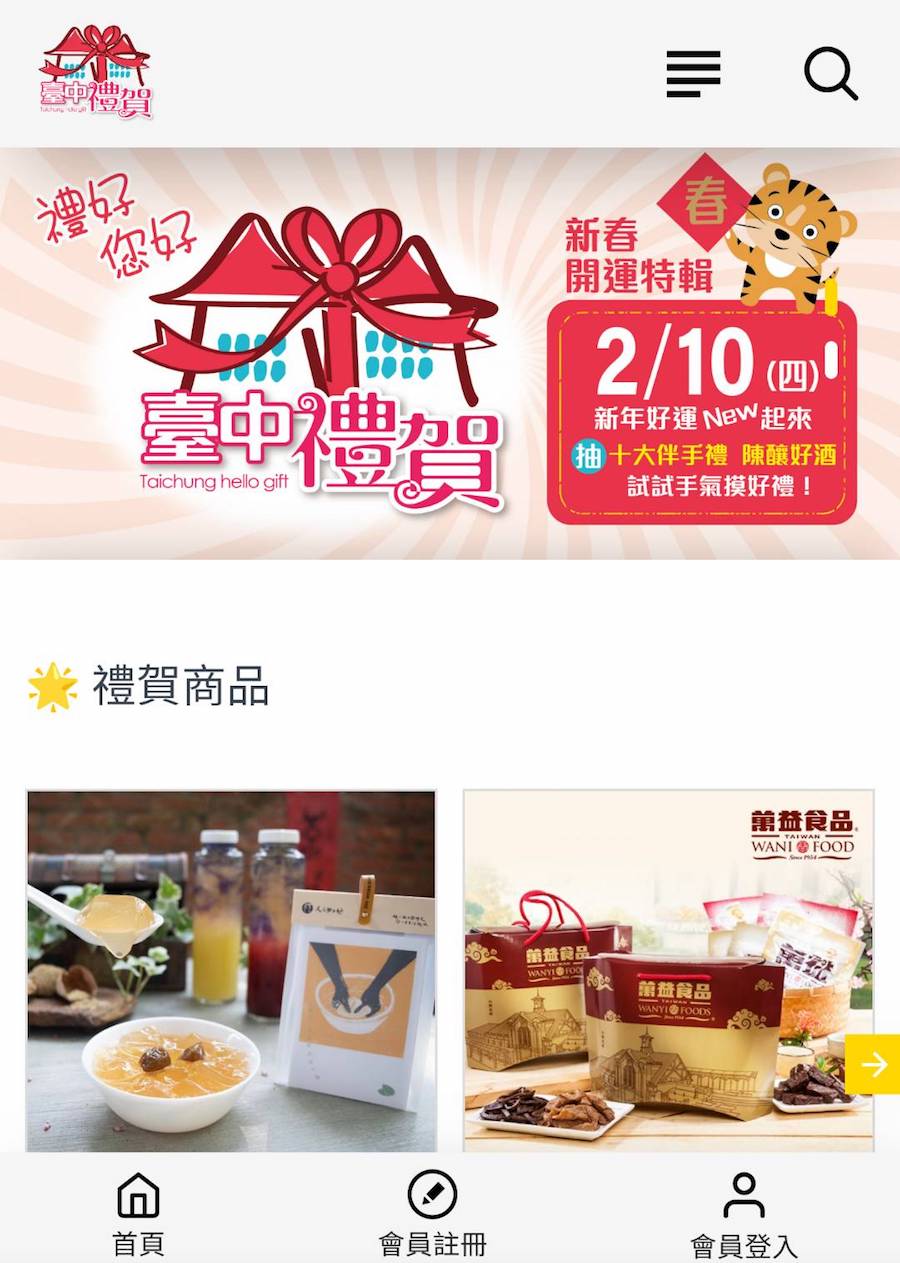Open the 會員登入 tab

tap(744, 1214)
